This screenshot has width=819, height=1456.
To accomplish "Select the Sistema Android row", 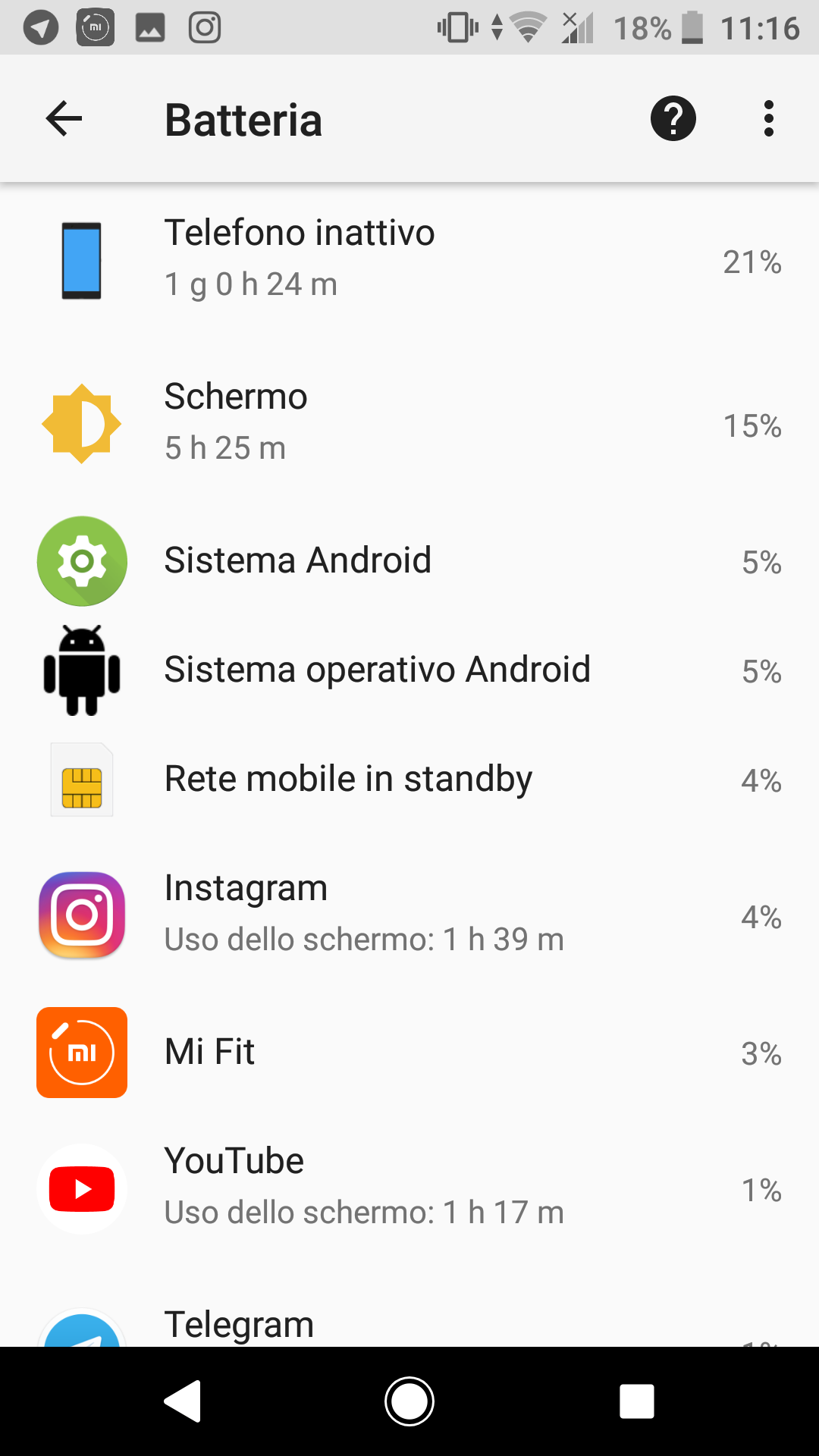I will coord(409,561).
